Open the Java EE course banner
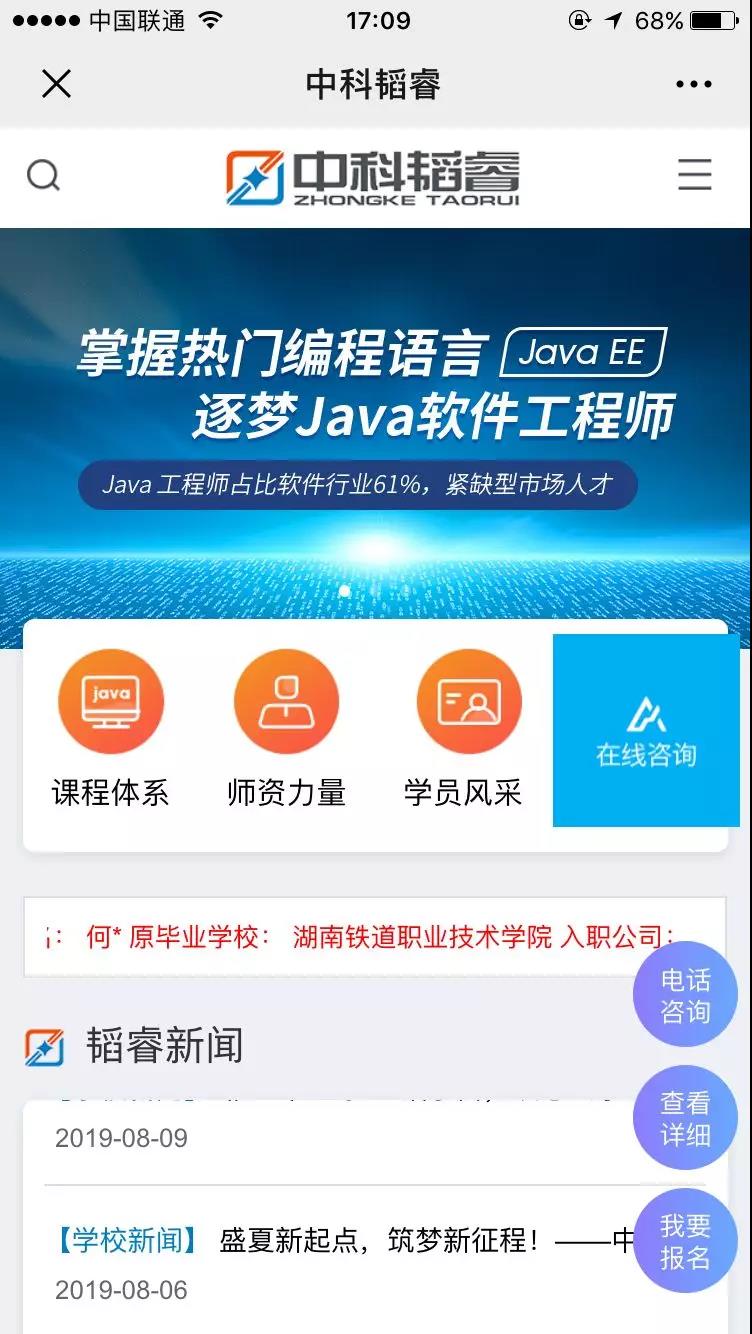The image size is (752, 1334). [376, 420]
